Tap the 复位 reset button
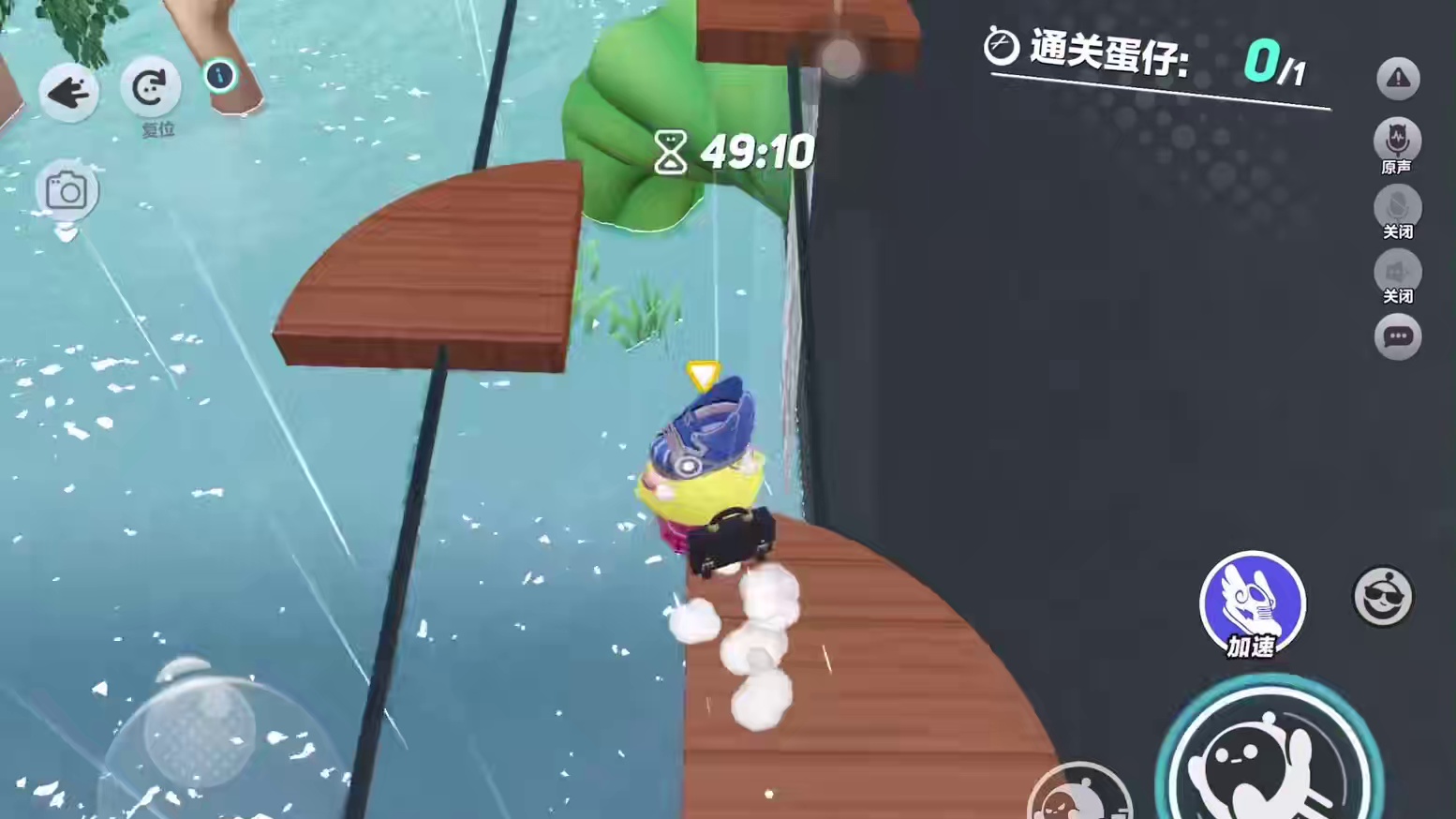The image size is (1456, 819). tap(151, 88)
